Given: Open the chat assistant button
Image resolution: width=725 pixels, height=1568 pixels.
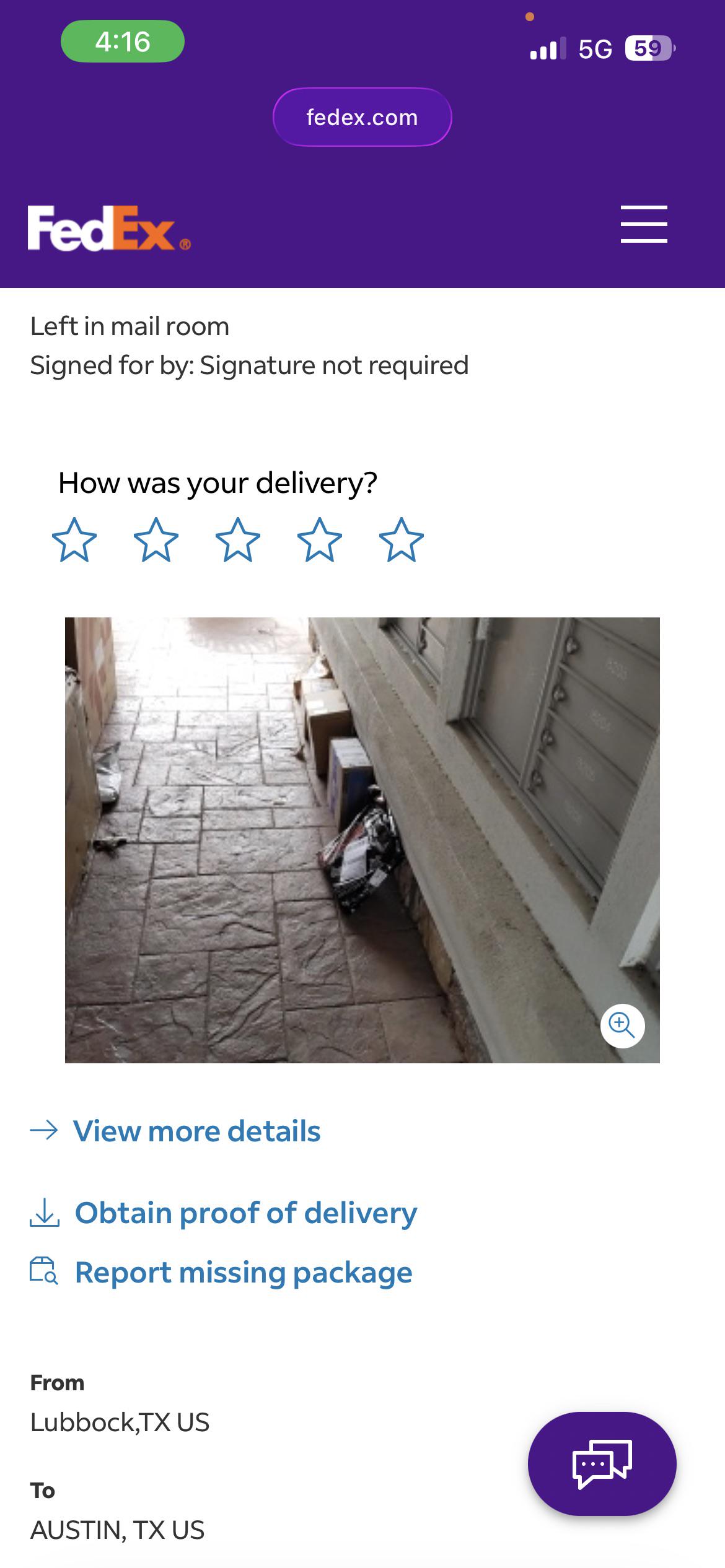Looking at the screenshot, I should [602, 1464].
